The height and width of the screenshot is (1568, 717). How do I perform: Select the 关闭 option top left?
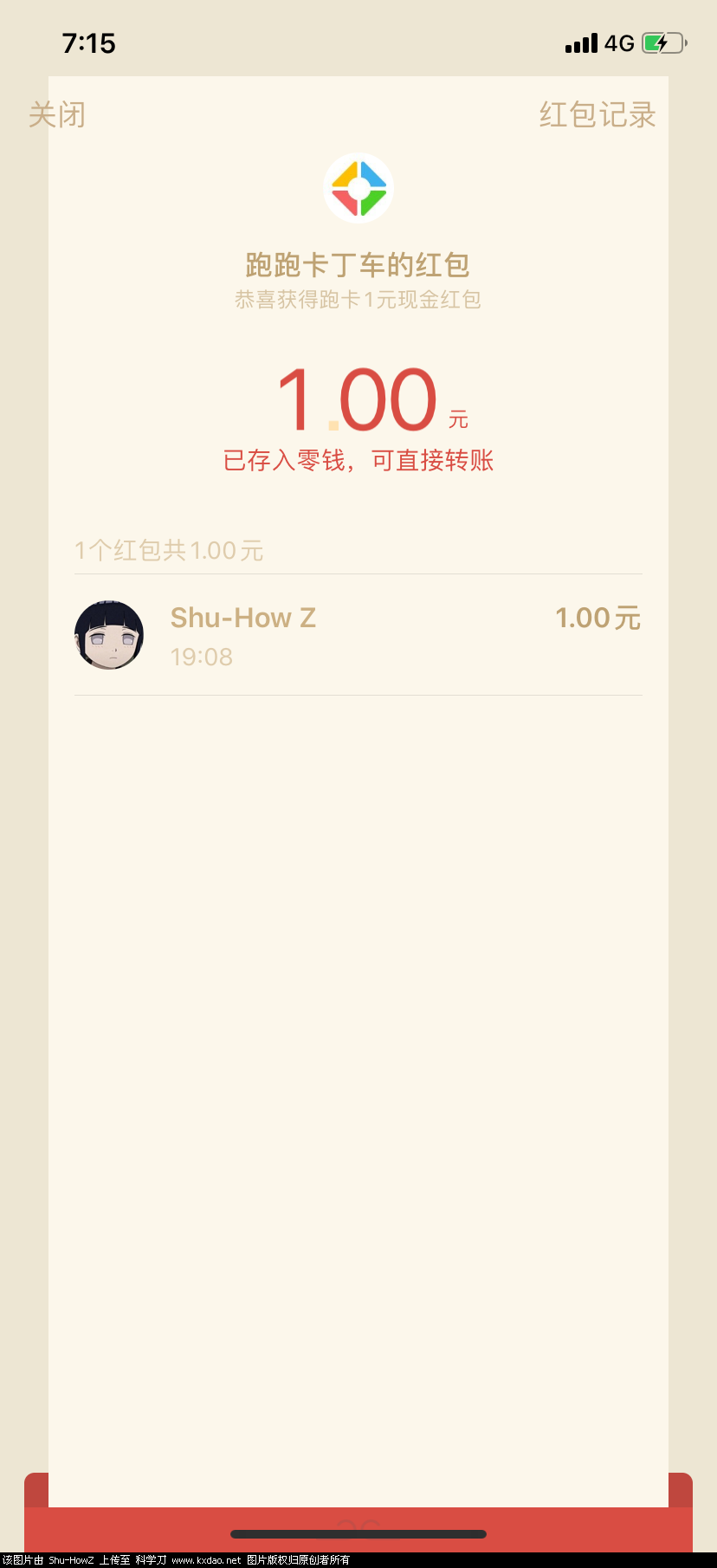[x=55, y=113]
